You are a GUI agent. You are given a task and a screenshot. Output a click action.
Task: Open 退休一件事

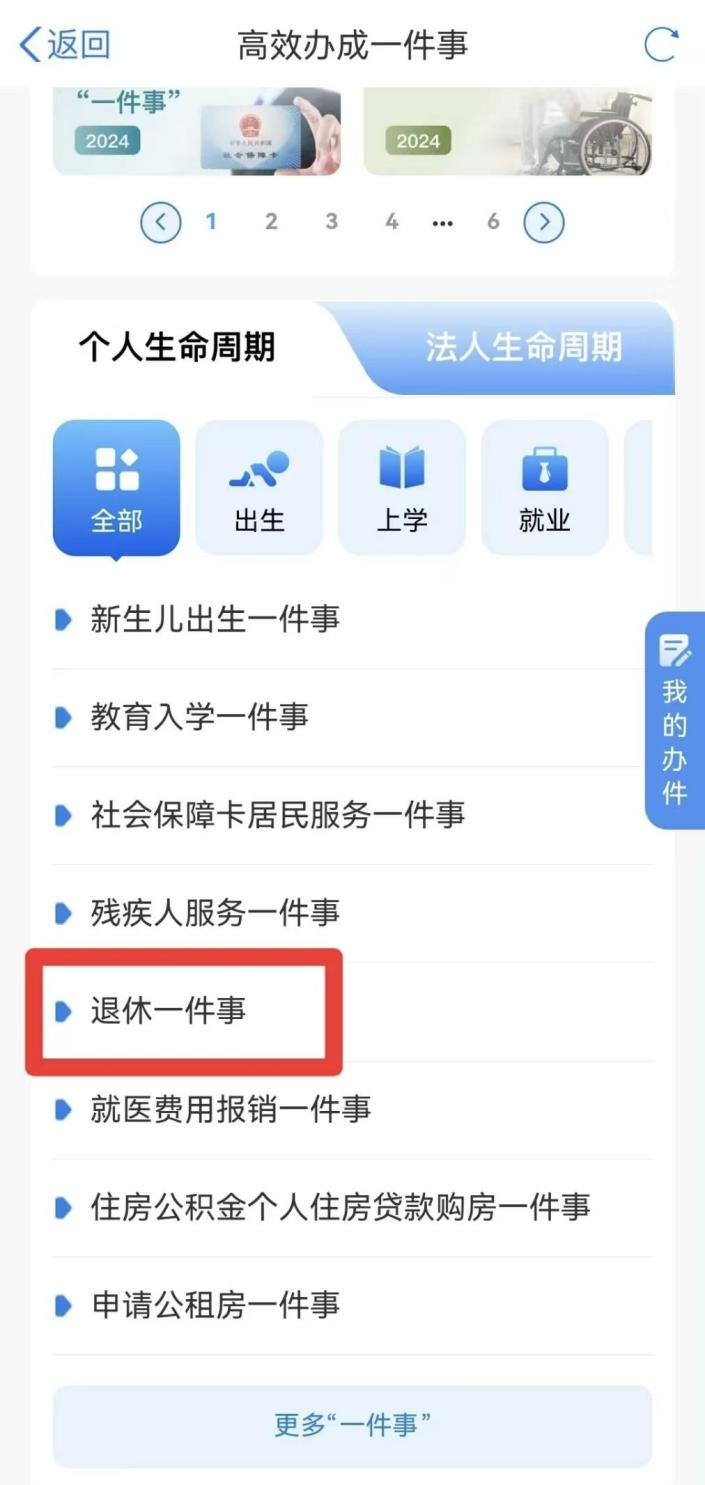click(x=168, y=1011)
